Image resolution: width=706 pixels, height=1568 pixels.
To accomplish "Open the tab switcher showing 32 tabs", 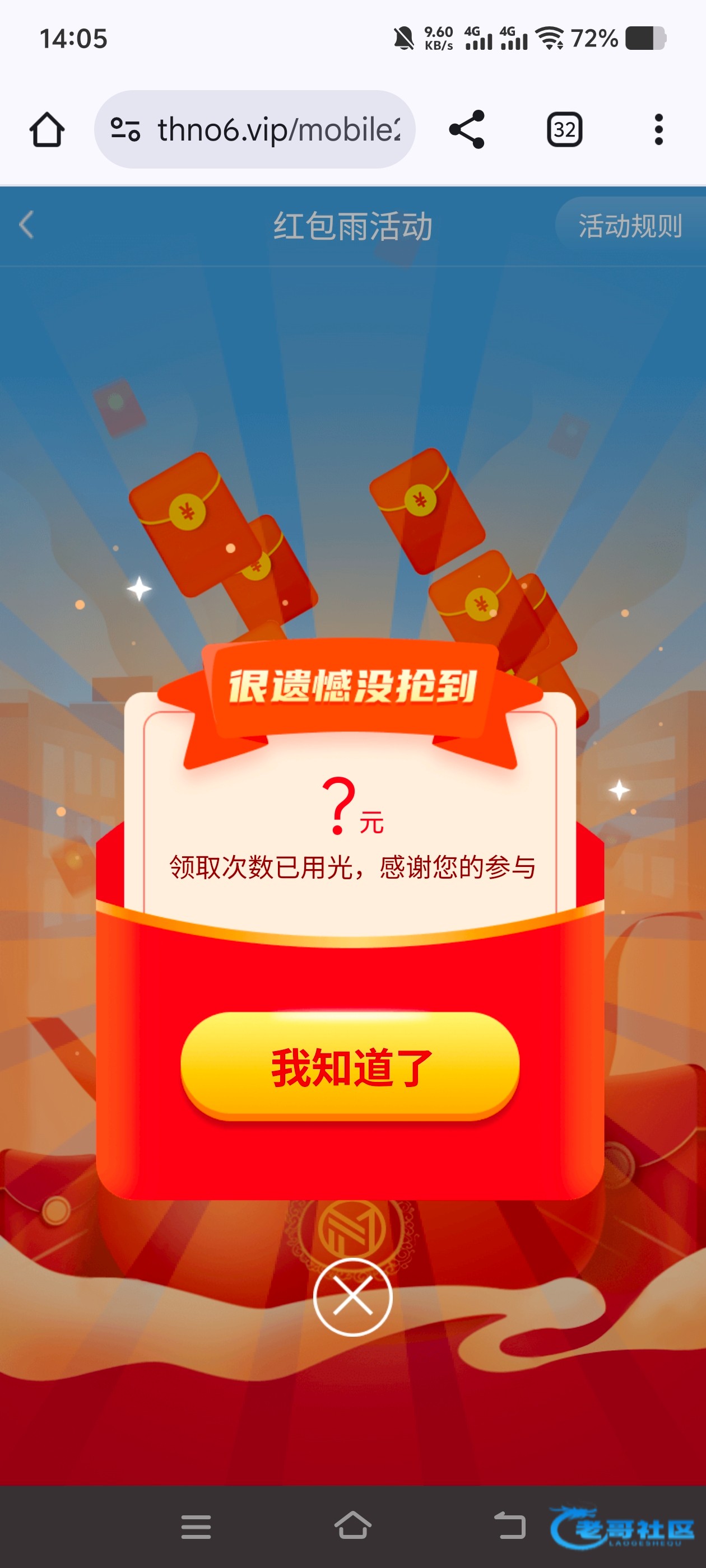I will click(564, 130).
